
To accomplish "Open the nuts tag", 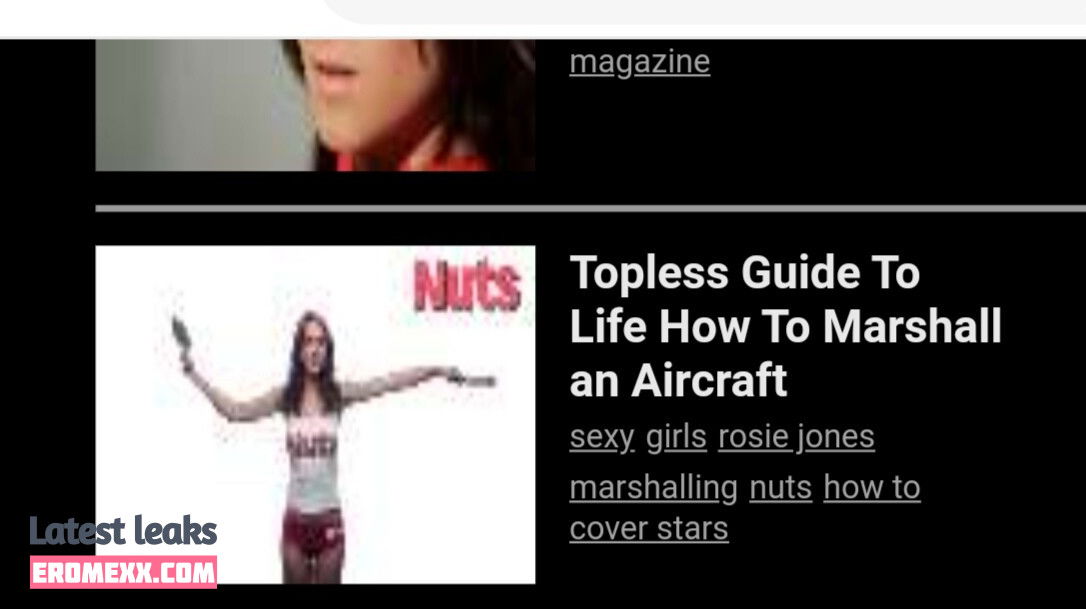I will pos(780,488).
